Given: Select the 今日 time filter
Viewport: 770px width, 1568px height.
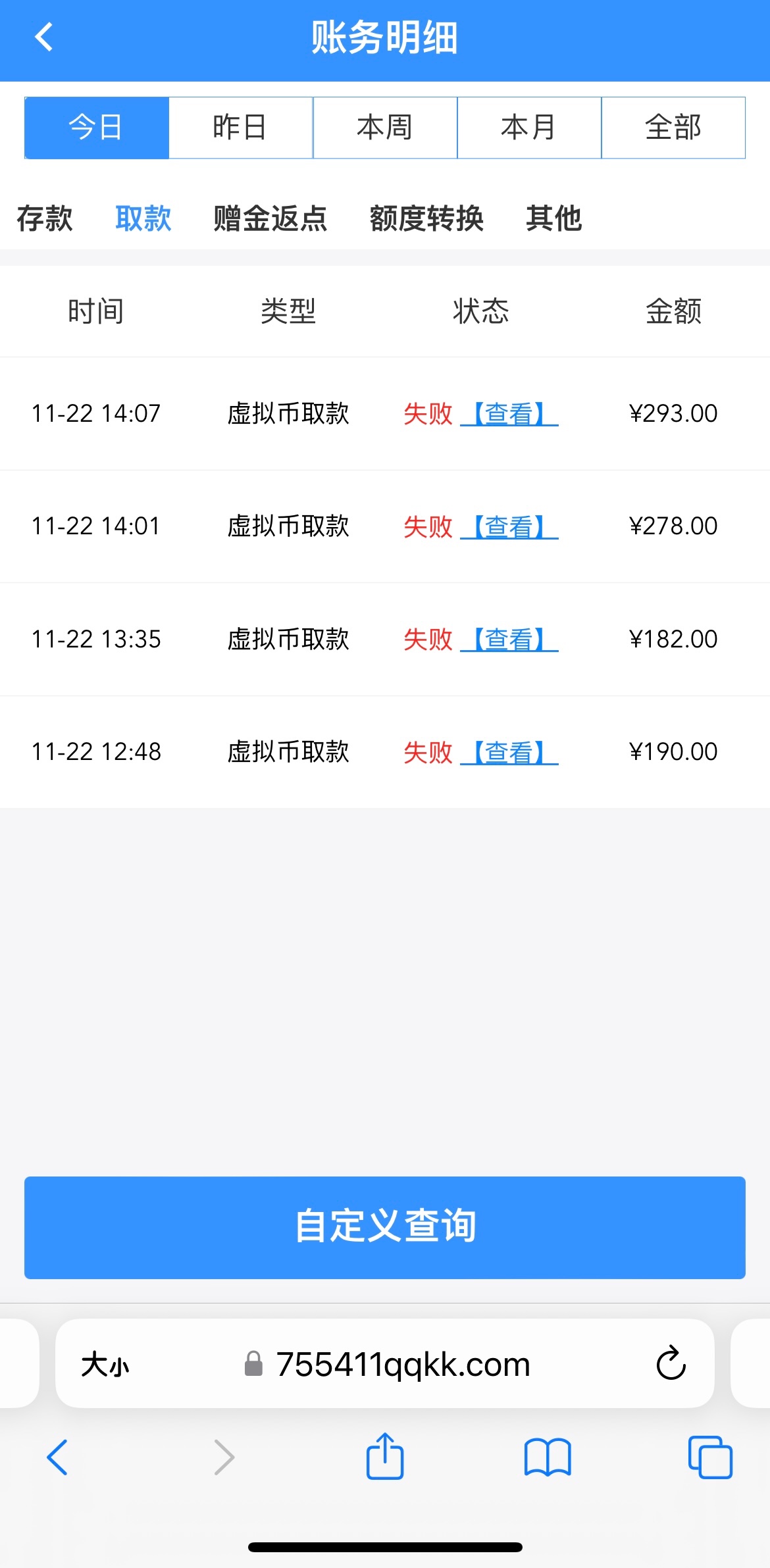Looking at the screenshot, I should click(97, 128).
